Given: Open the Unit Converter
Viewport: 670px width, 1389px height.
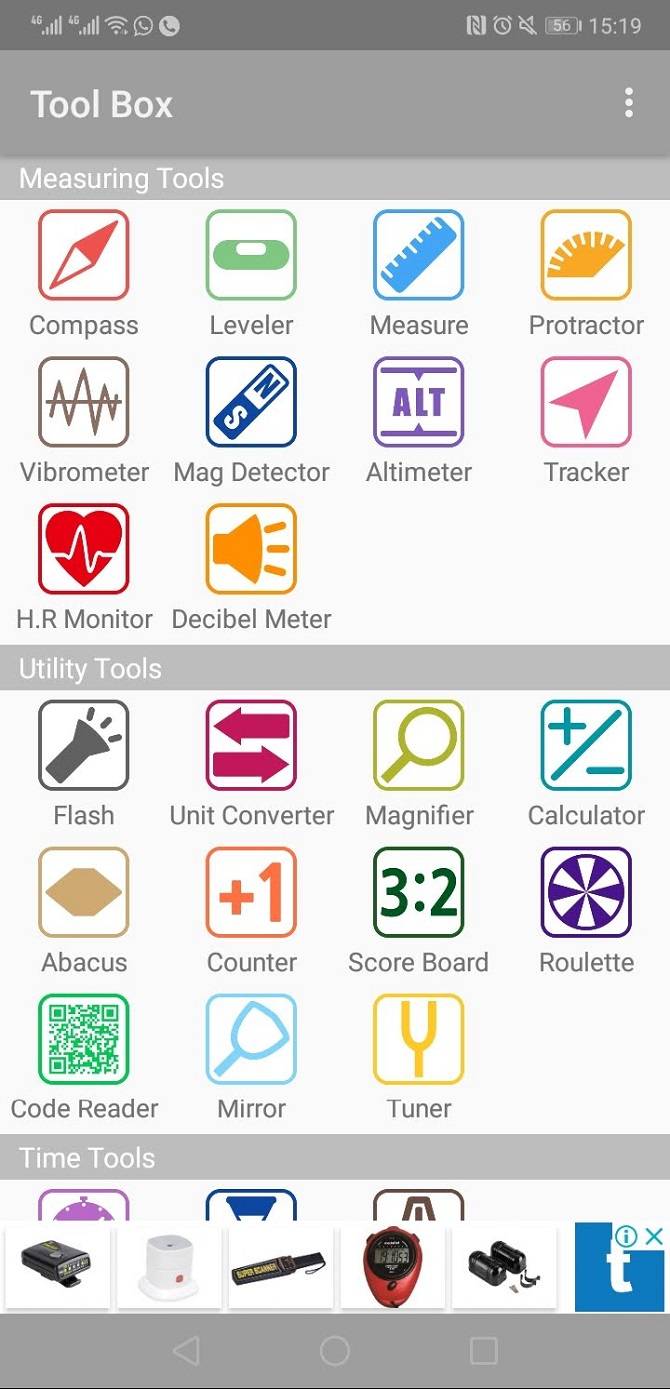Looking at the screenshot, I should 251,745.
